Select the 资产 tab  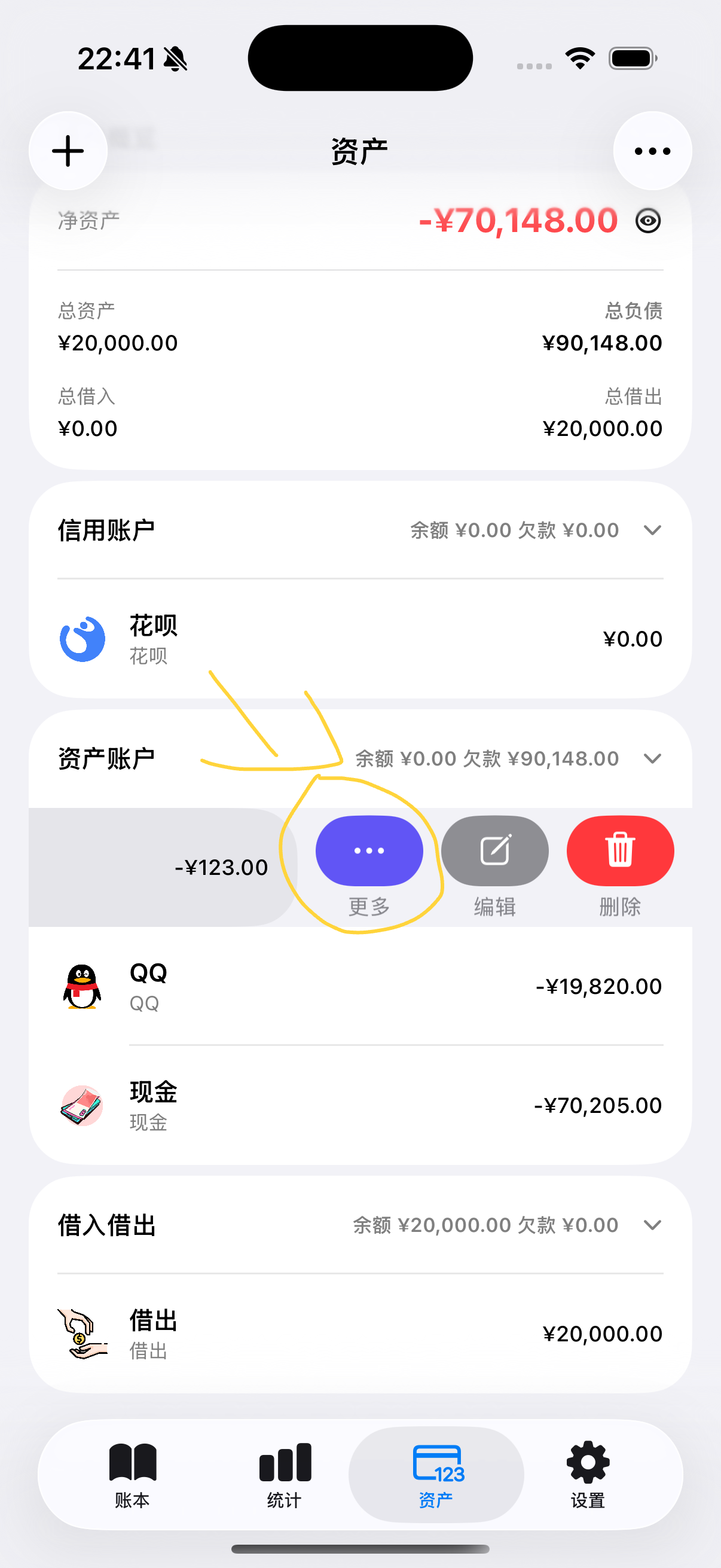[436, 1475]
